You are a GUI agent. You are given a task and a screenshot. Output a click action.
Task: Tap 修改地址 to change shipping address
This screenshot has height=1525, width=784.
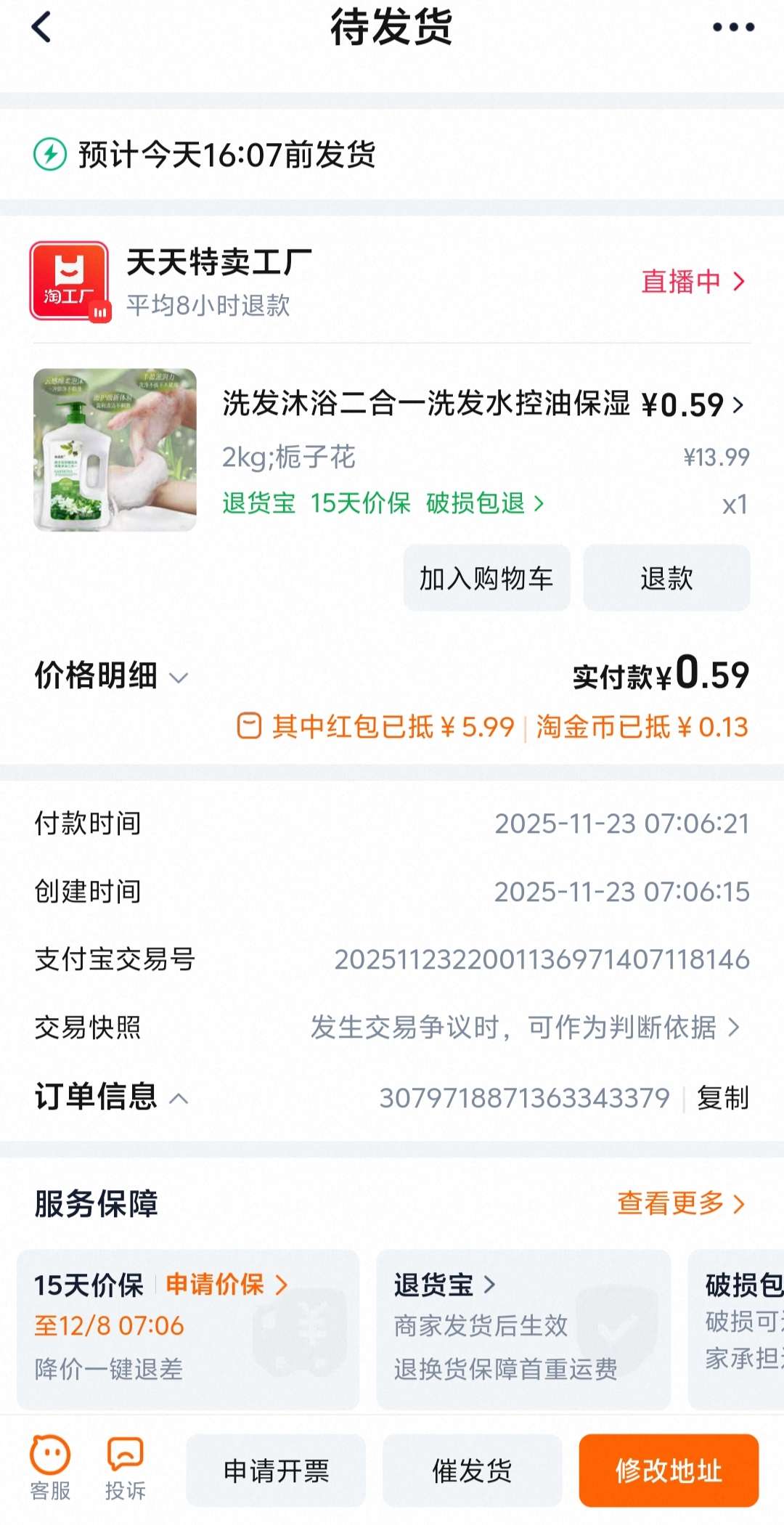(669, 1471)
